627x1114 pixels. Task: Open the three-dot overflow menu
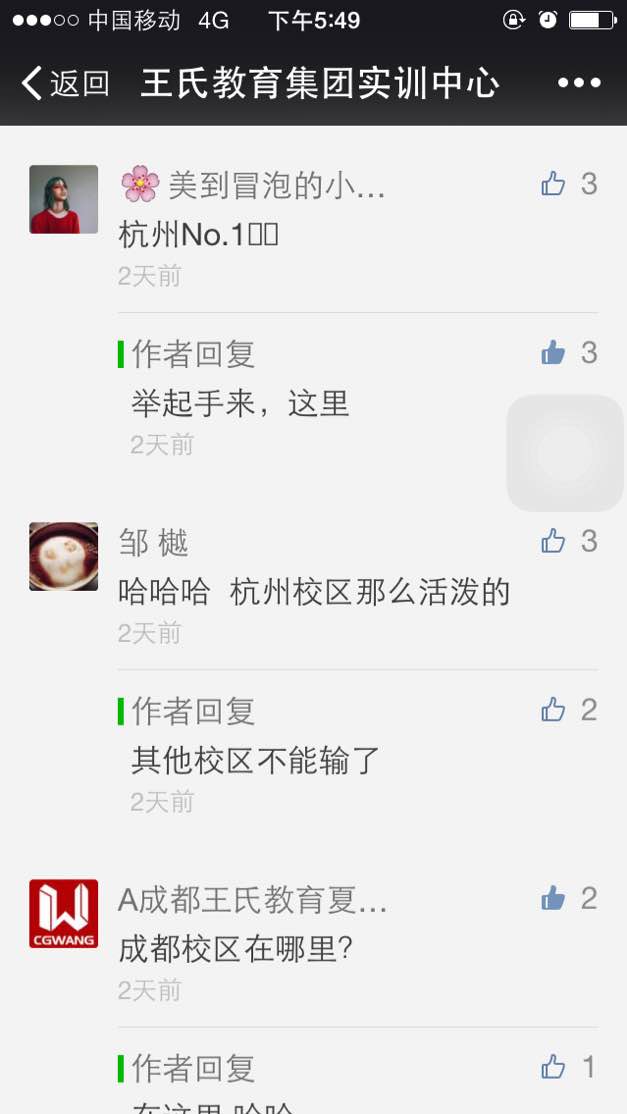[x=579, y=83]
